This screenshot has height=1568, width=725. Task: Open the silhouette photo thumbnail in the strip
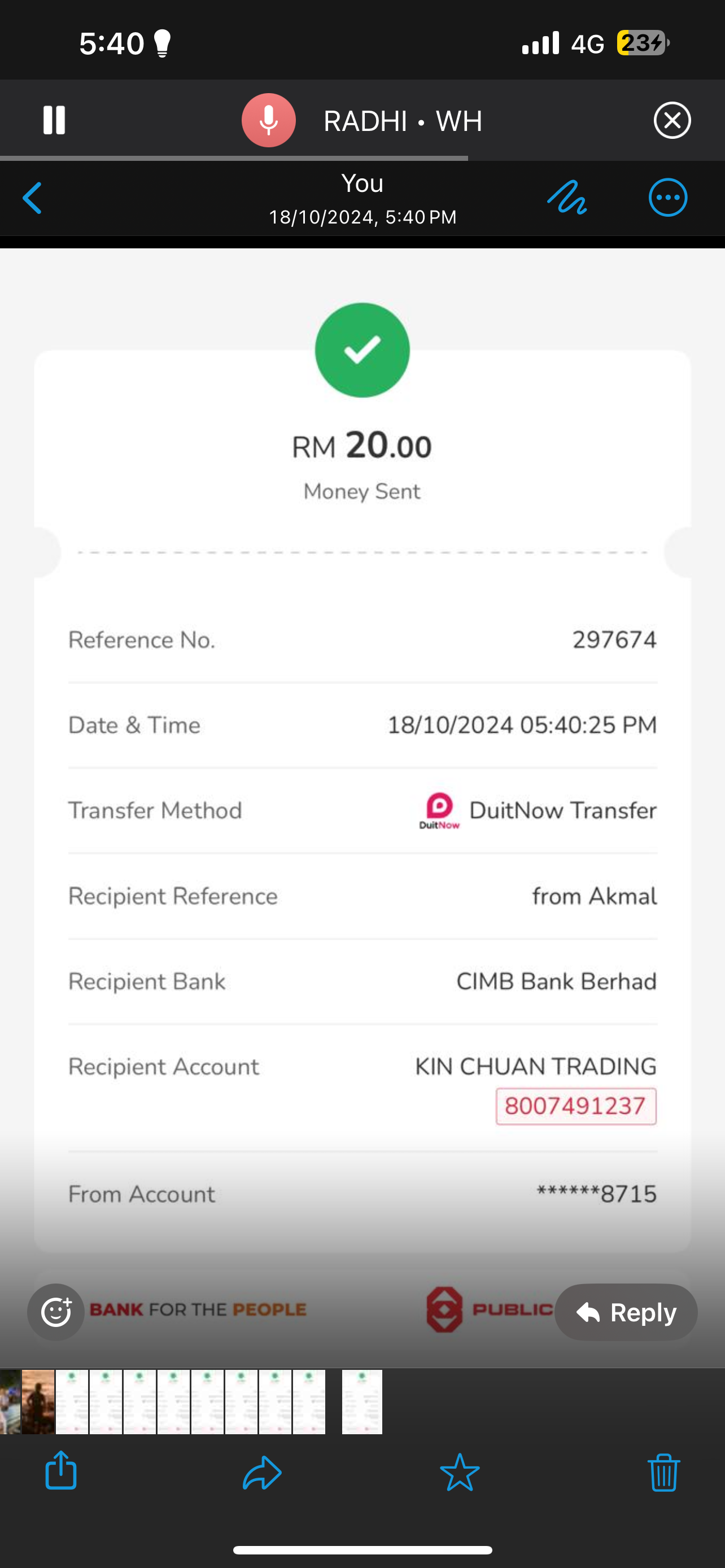[38, 1402]
